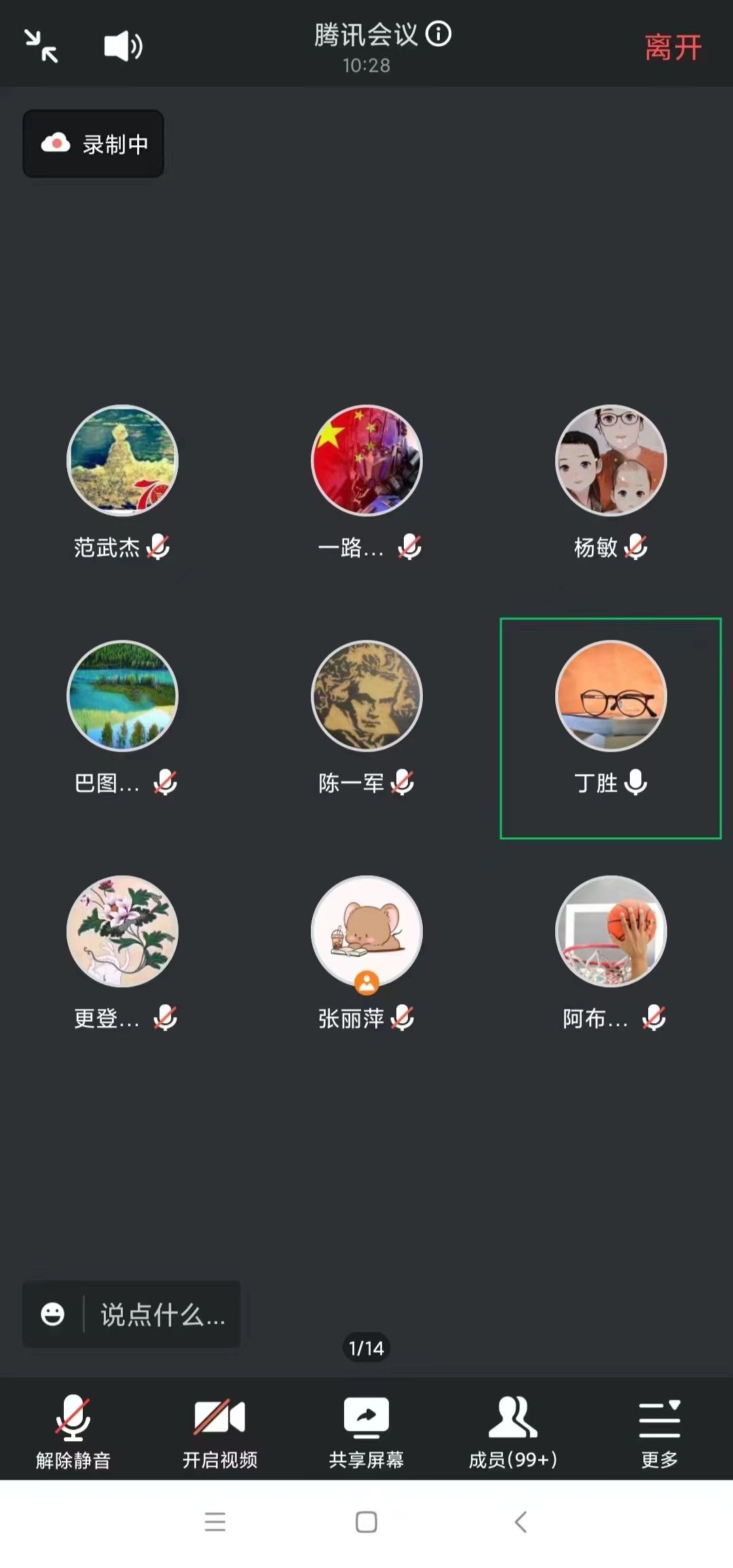Select the speaking participant 丁胜
Viewport: 733px width, 1568px height.
coord(611,696)
